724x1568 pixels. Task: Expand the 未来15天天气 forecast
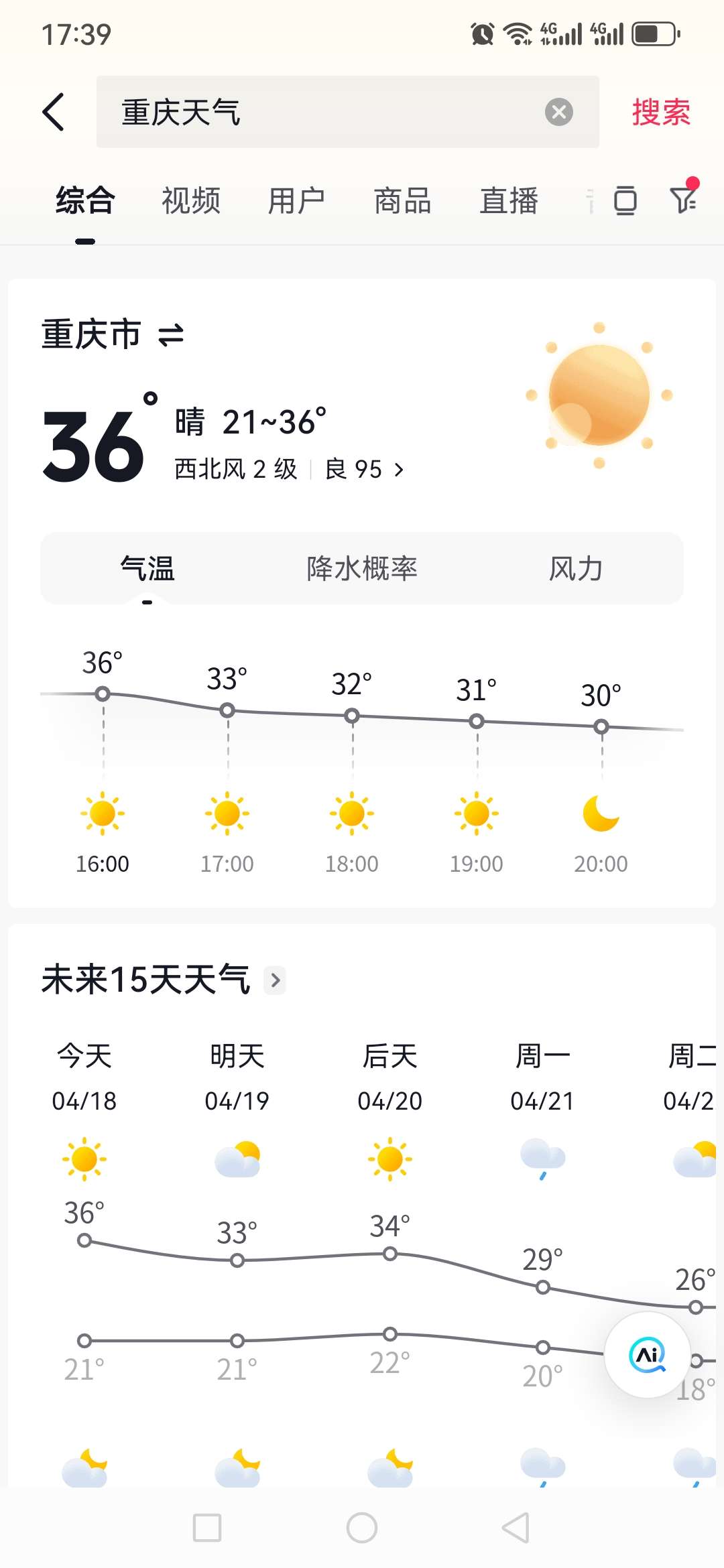tap(275, 980)
